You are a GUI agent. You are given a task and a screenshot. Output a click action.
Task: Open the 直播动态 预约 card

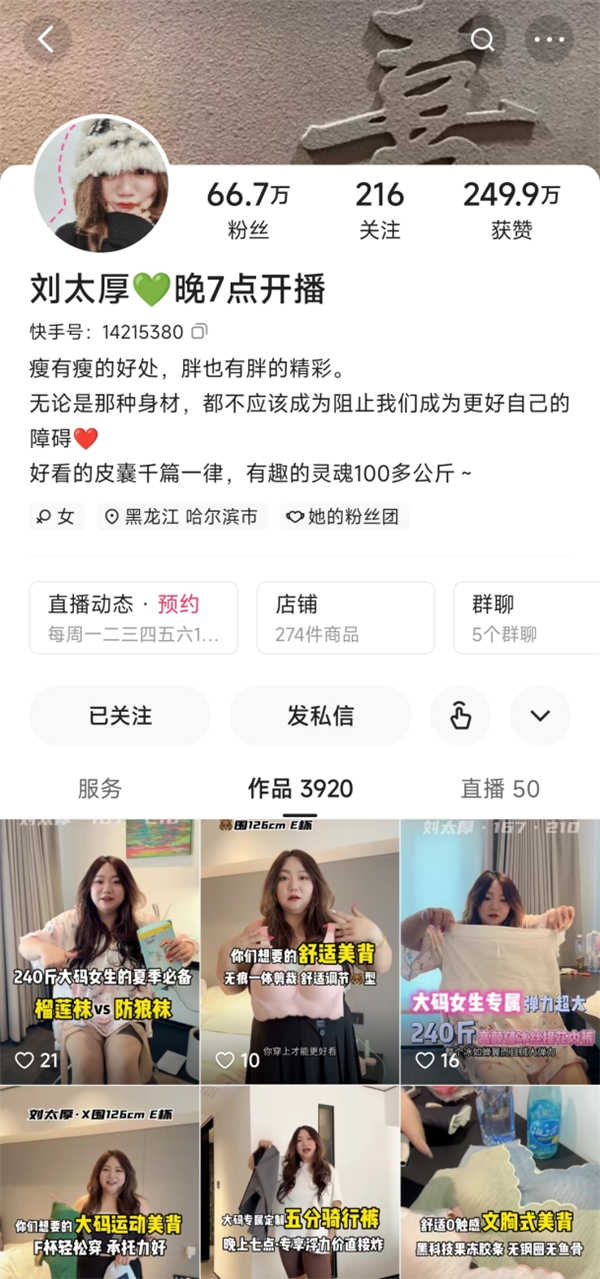pos(133,618)
